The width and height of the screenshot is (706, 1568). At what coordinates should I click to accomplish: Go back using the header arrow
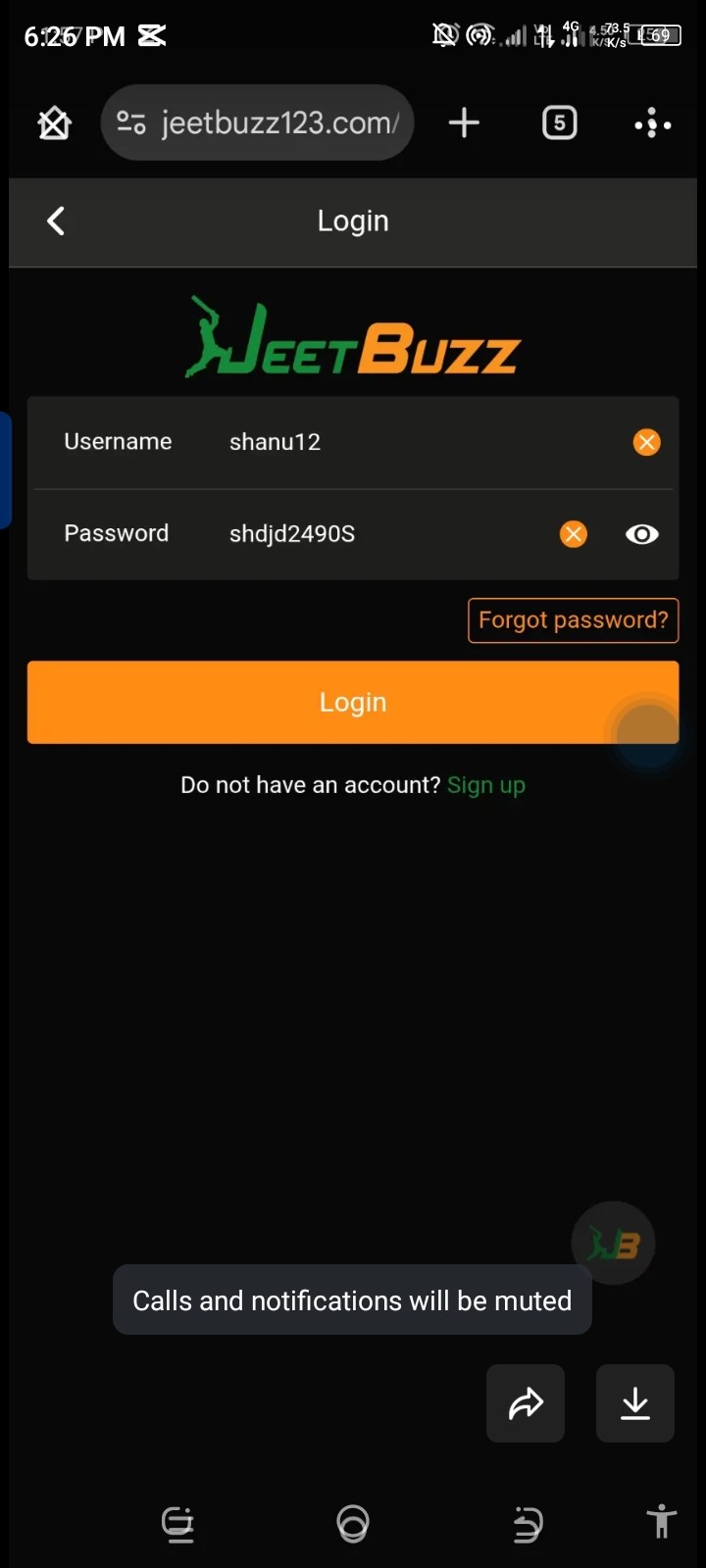[56, 221]
